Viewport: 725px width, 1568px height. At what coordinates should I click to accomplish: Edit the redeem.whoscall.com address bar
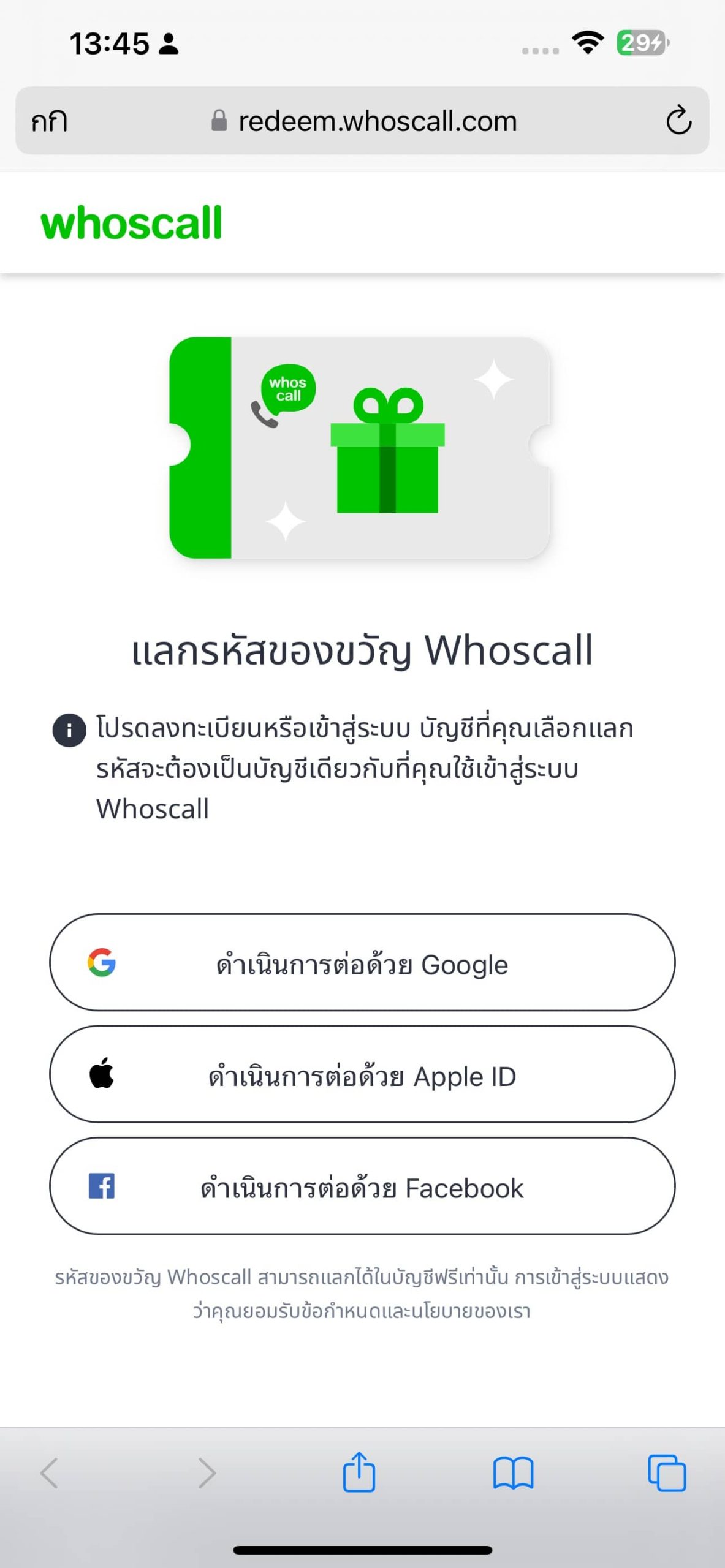[377, 121]
